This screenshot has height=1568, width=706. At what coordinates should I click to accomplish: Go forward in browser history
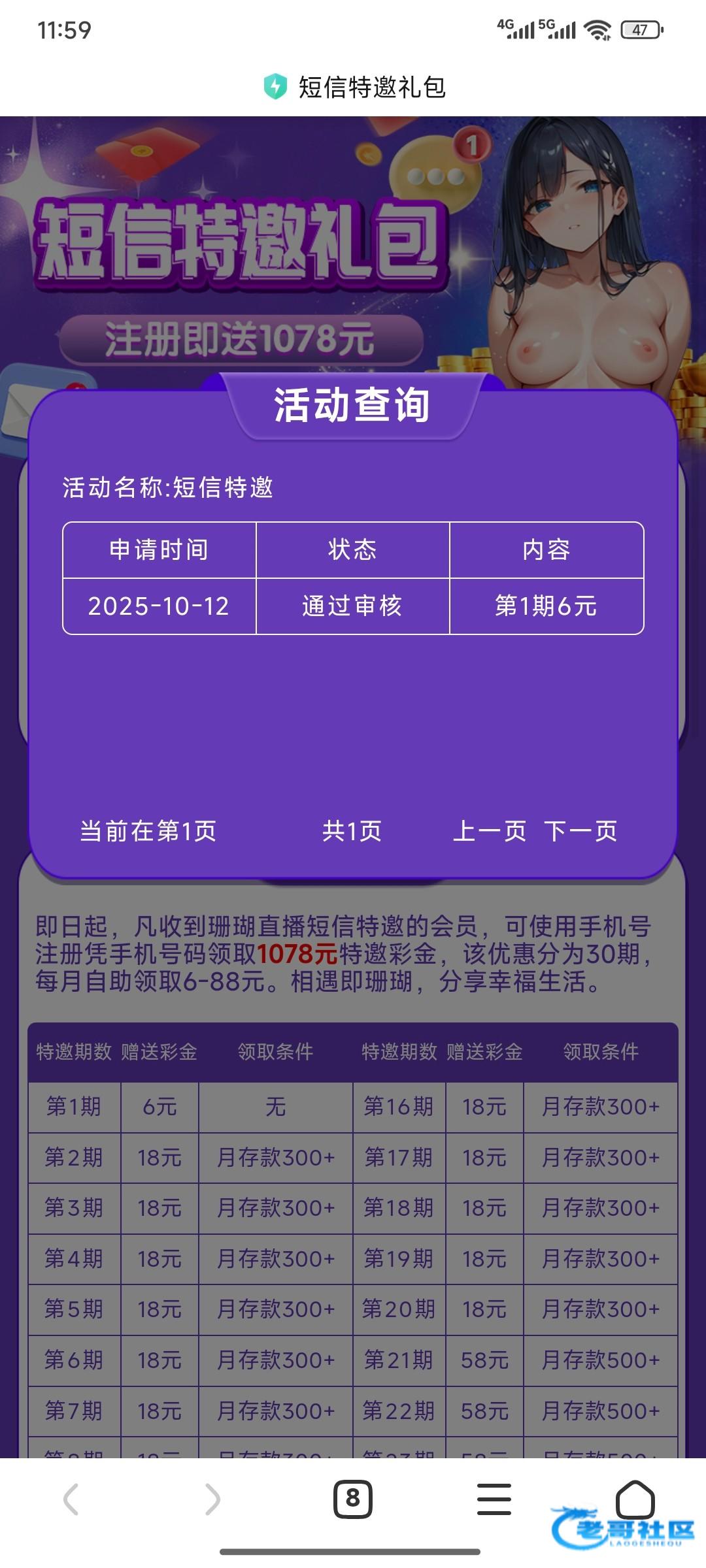[x=212, y=1499]
